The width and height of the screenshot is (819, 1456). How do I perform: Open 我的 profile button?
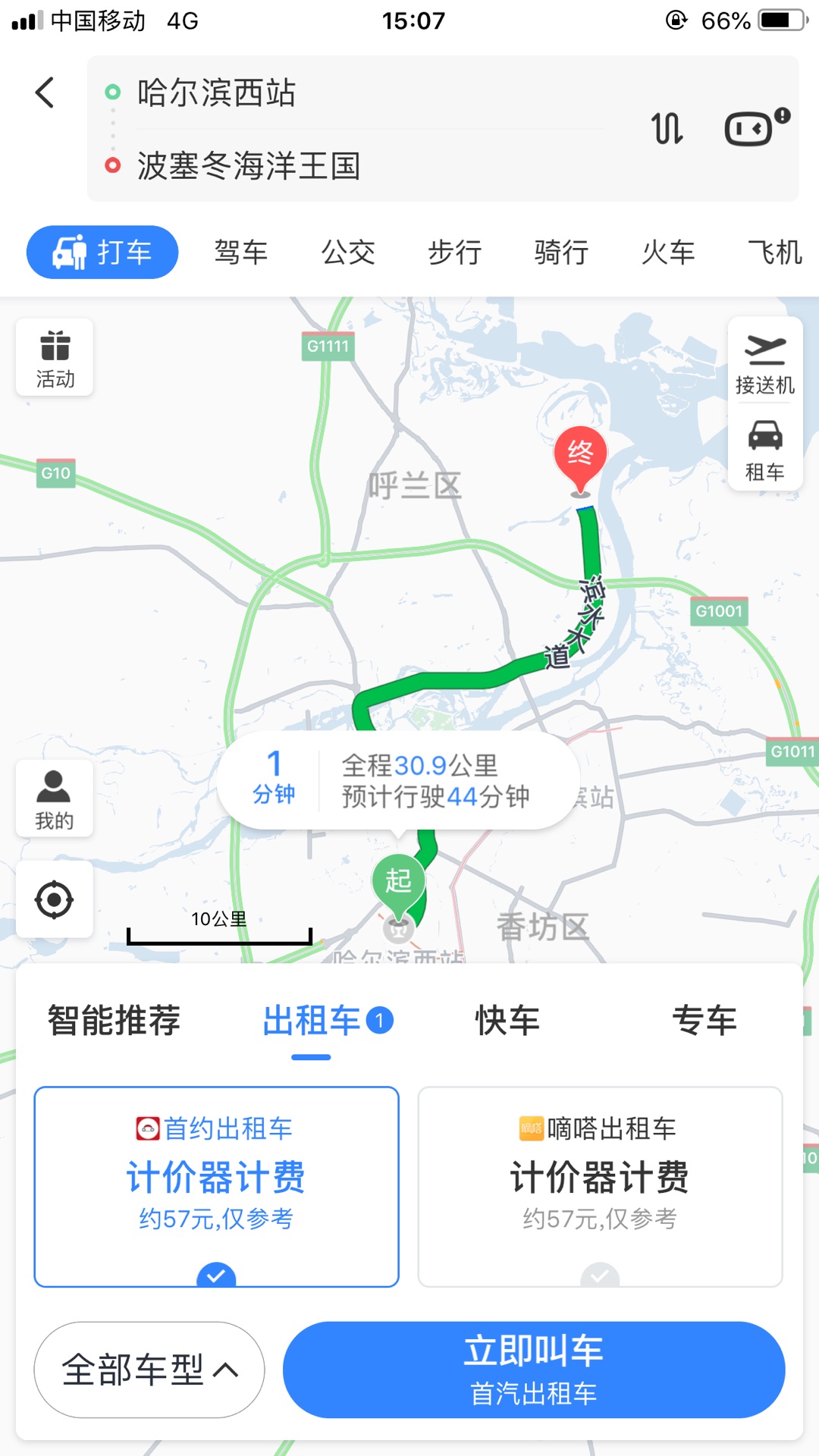[x=55, y=799]
